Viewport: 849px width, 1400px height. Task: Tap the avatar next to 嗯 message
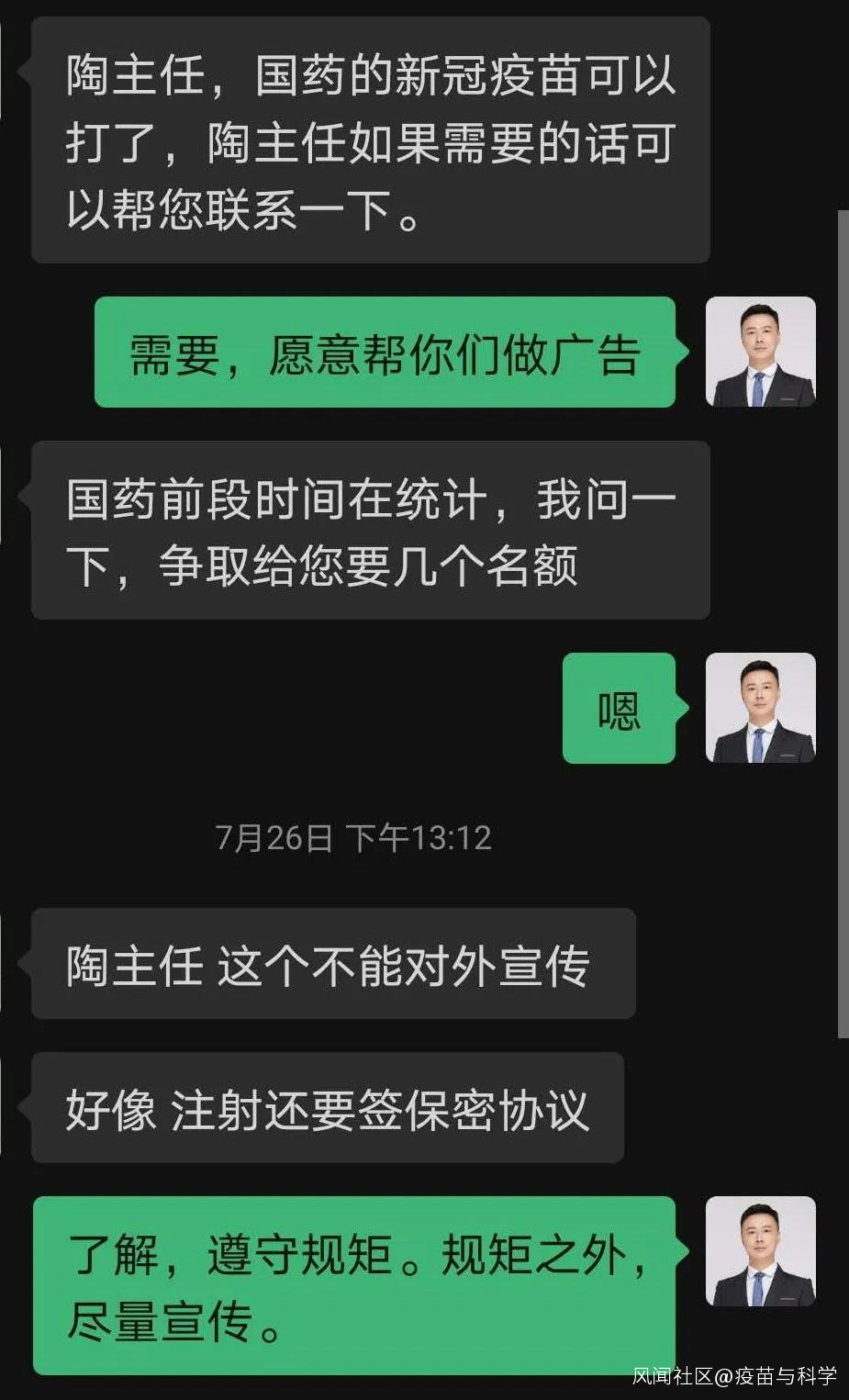(x=760, y=708)
